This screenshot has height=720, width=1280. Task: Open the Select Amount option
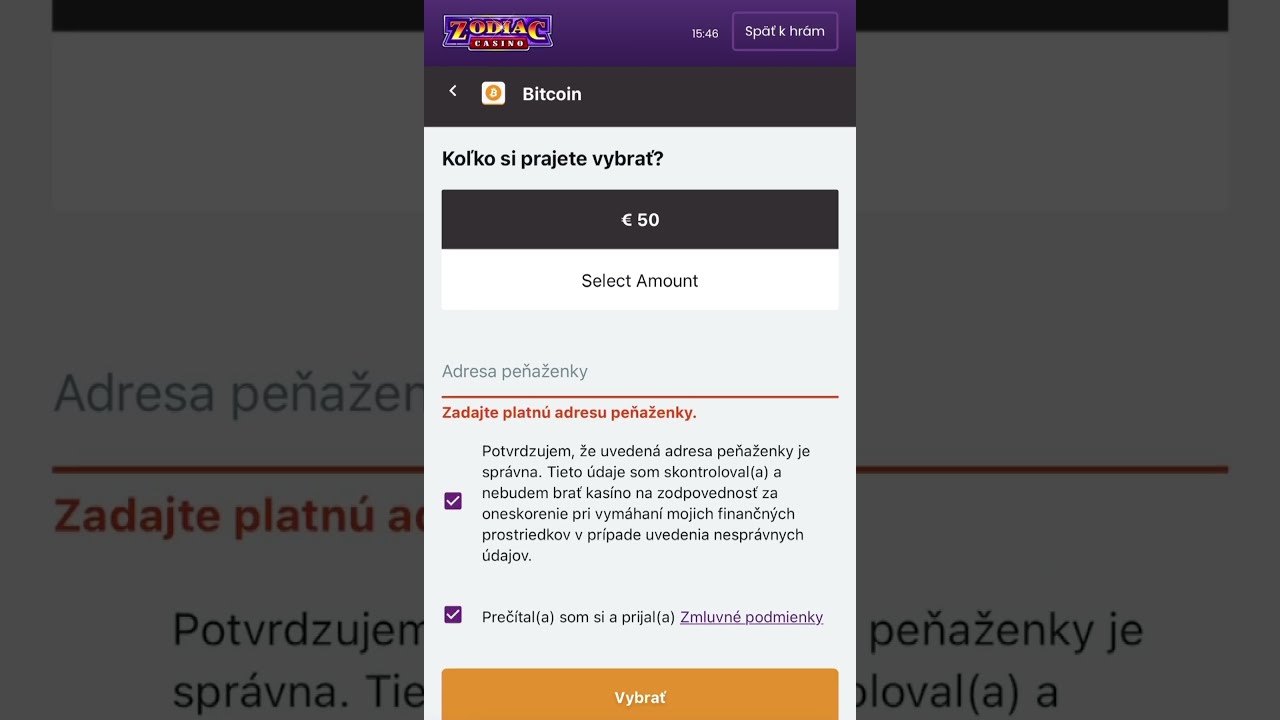coord(640,281)
